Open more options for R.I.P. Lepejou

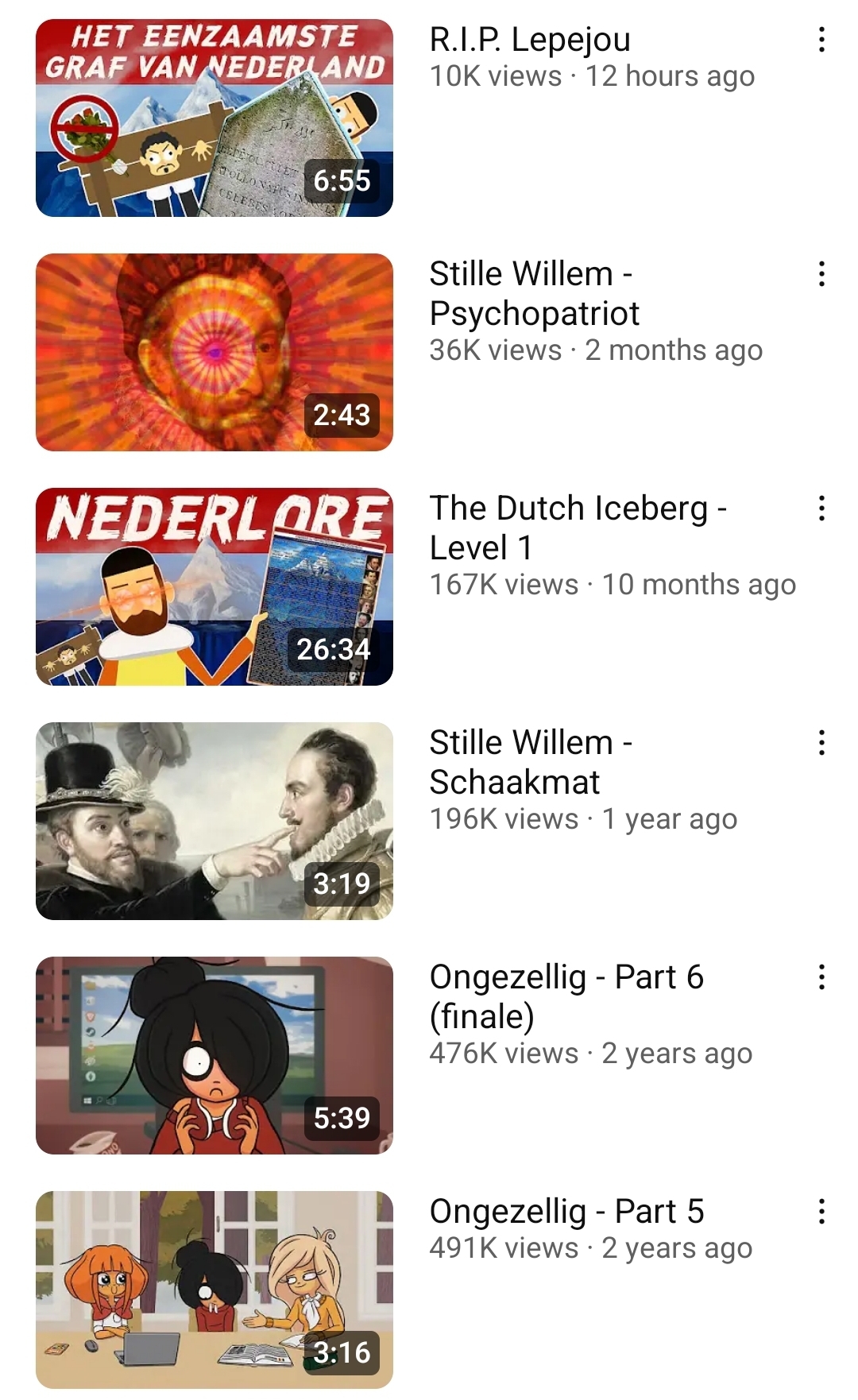(x=821, y=40)
